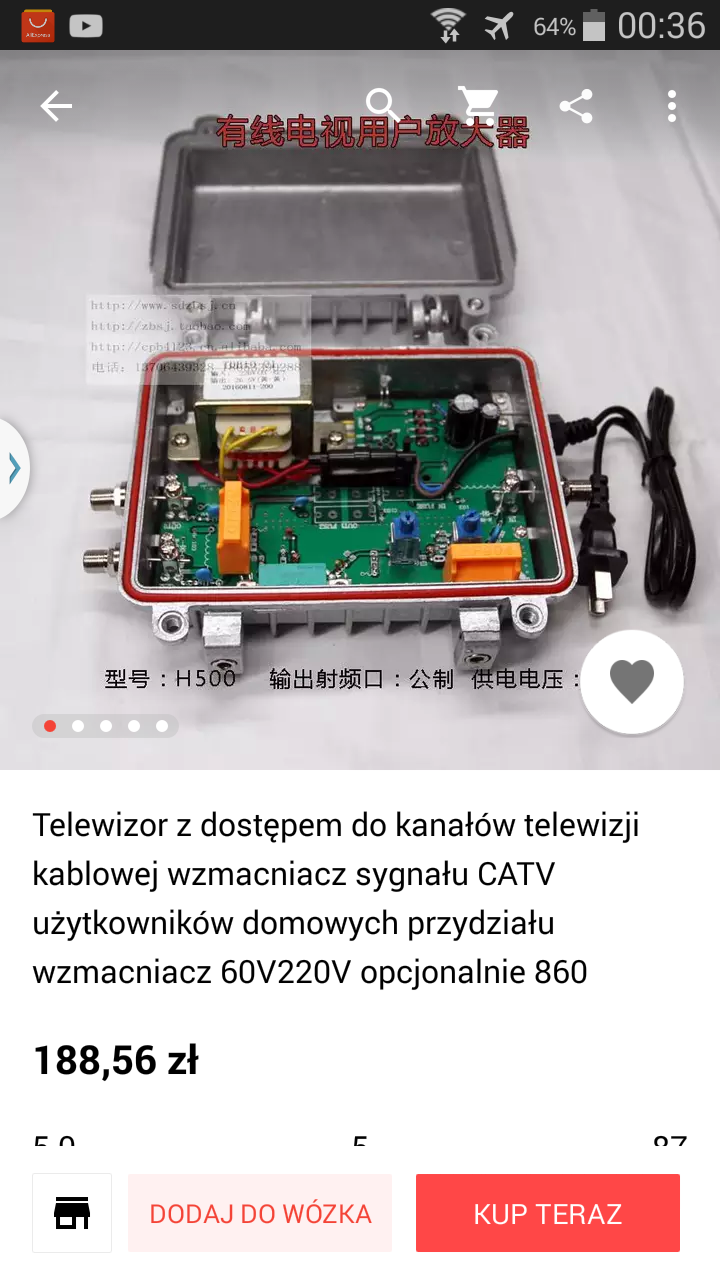Buy now with 'Kup teraz'

tap(548, 1213)
